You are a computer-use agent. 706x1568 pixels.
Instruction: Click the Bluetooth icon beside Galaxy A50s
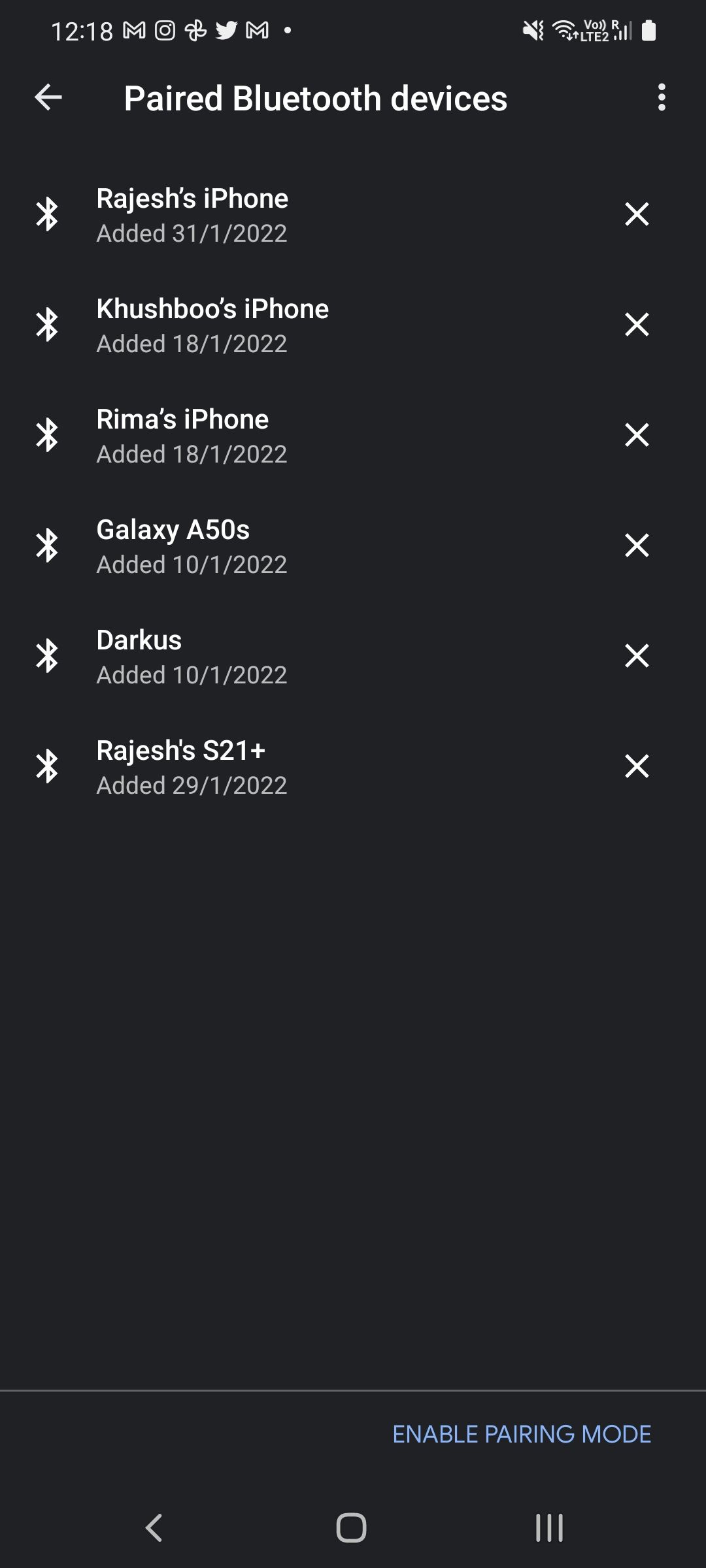[48, 546]
